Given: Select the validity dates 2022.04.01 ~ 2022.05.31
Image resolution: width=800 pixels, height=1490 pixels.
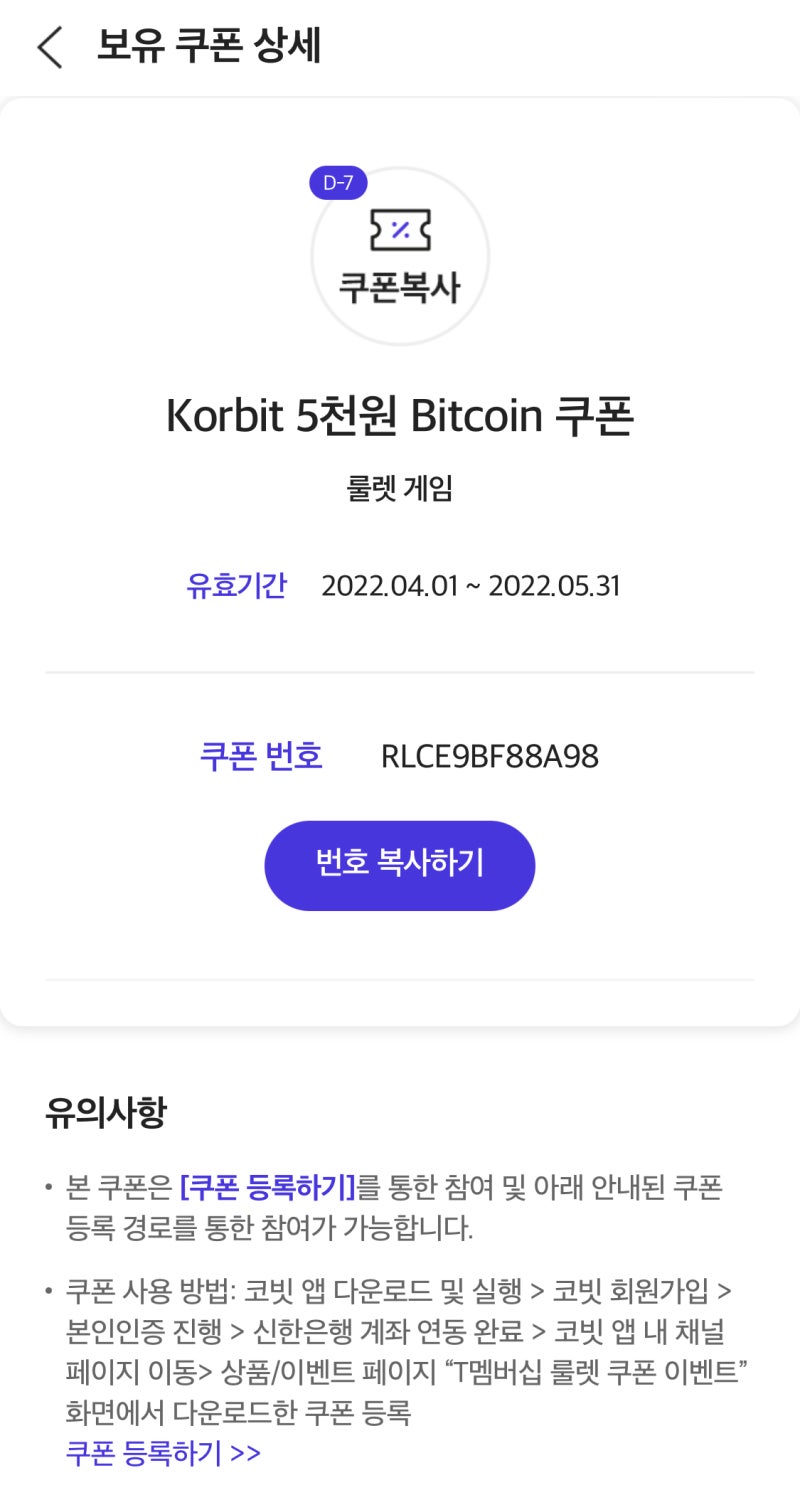Looking at the screenshot, I should 472,585.
